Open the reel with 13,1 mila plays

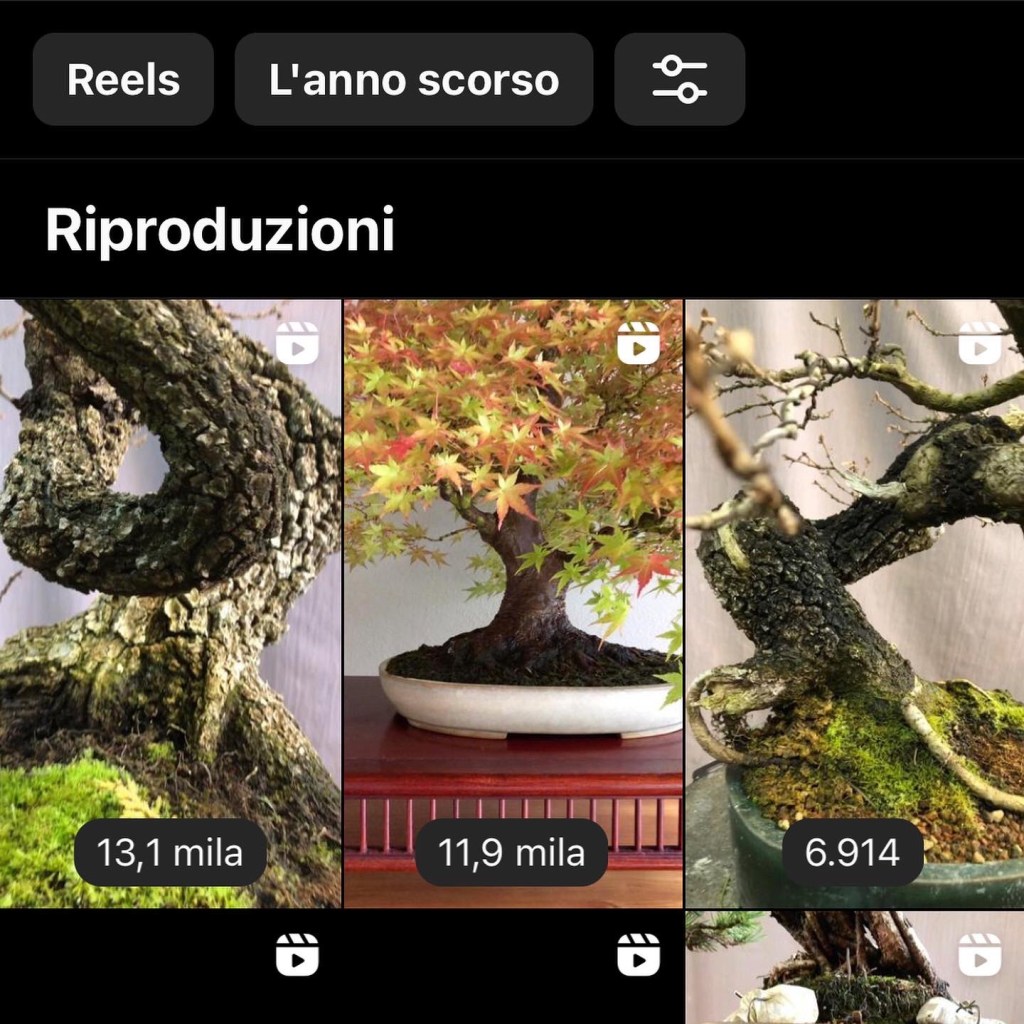coord(170,600)
